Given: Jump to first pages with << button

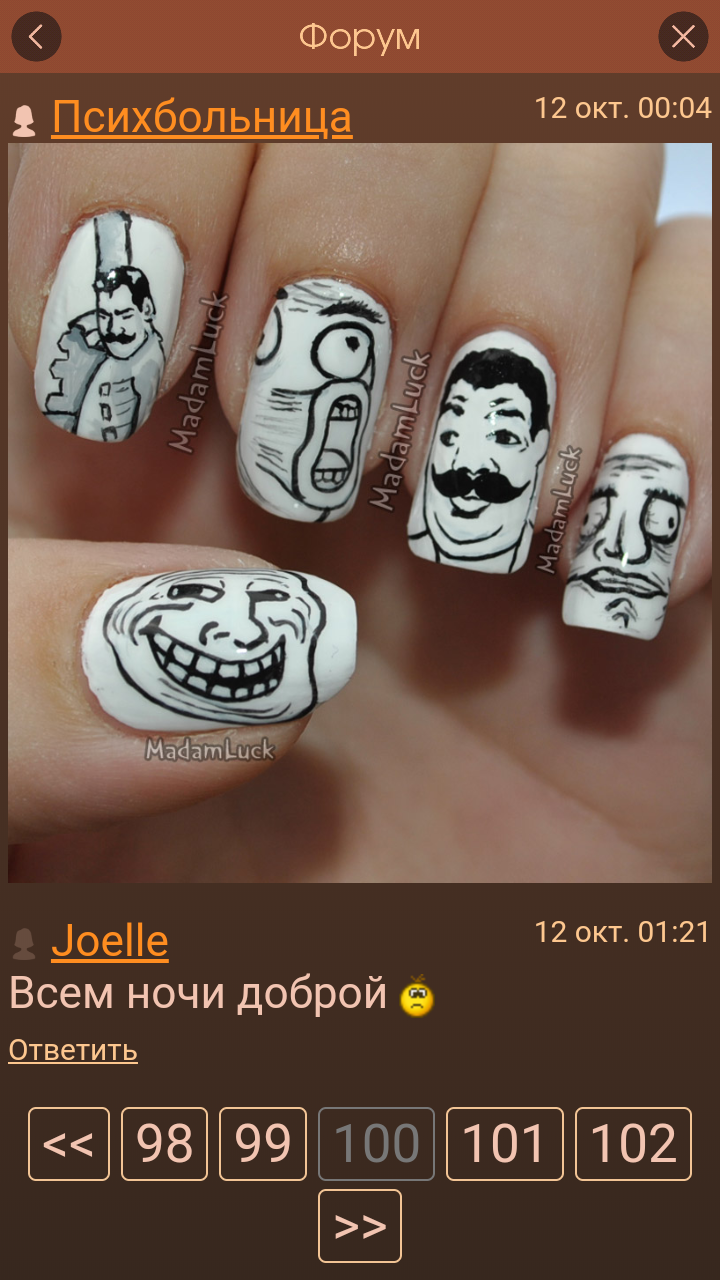Looking at the screenshot, I should click(x=69, y=1144).
